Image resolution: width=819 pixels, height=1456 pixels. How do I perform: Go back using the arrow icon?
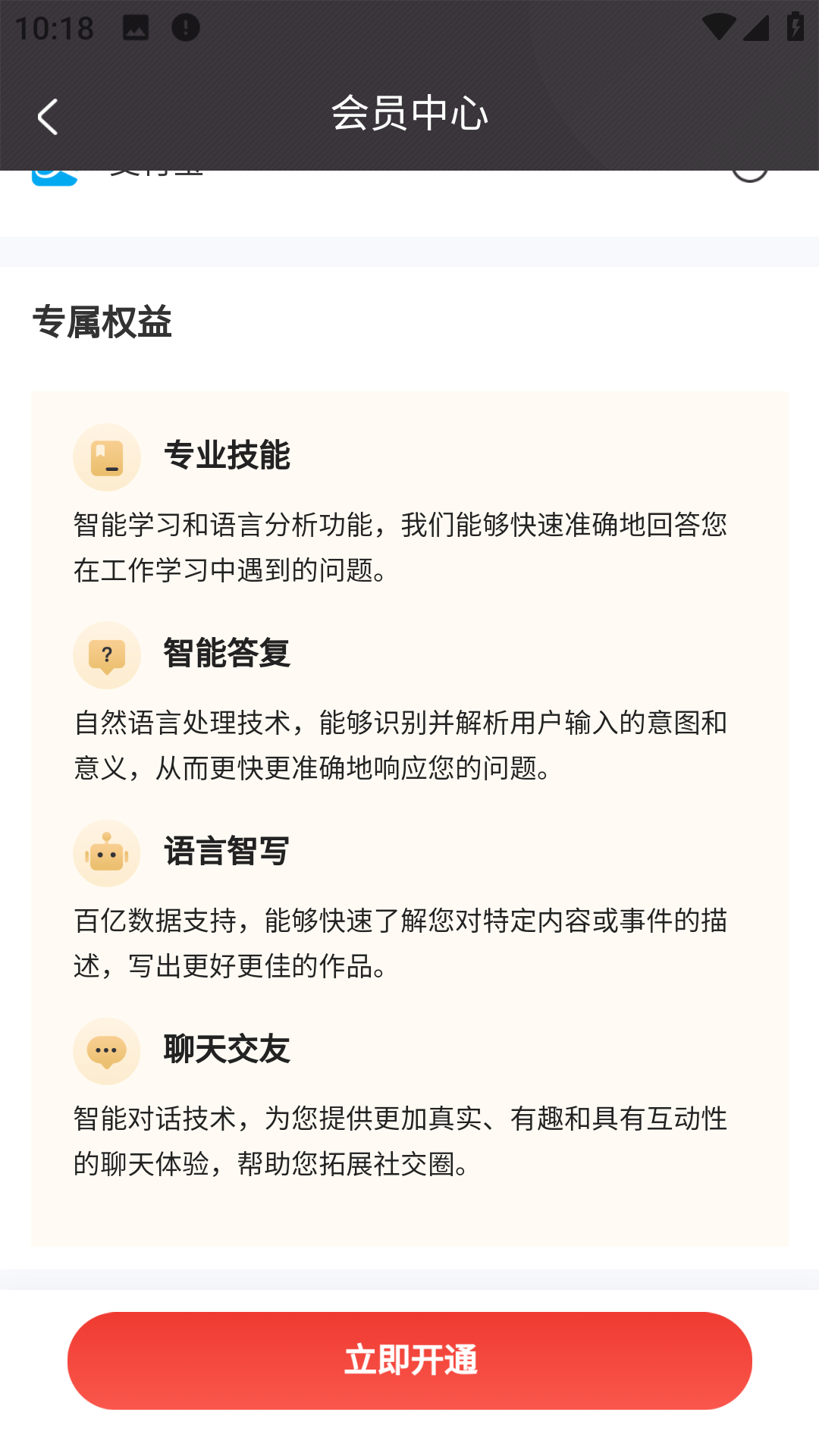48,115
